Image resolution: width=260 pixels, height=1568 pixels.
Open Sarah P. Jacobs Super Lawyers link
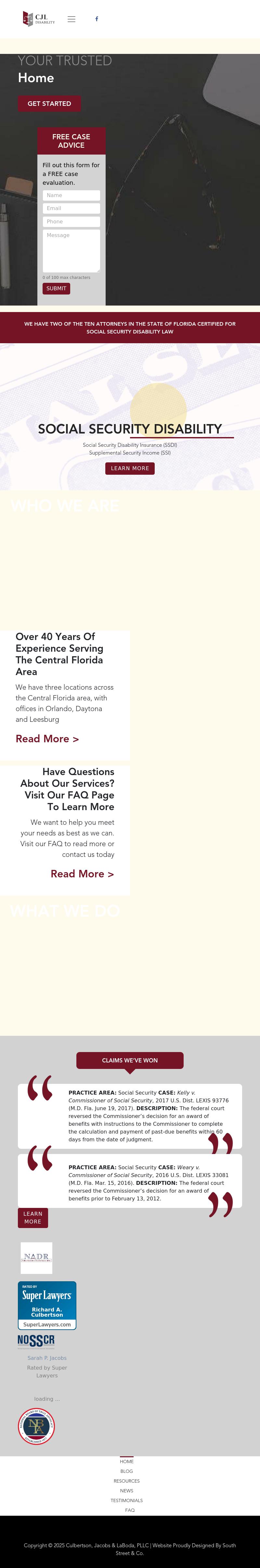47,1358
